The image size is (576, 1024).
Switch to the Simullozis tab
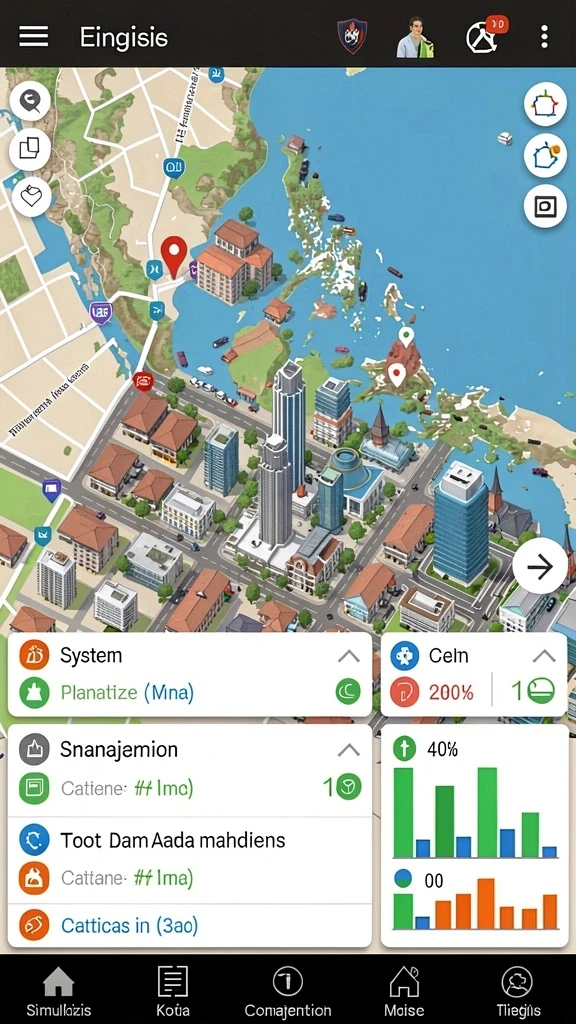[58, 991]
